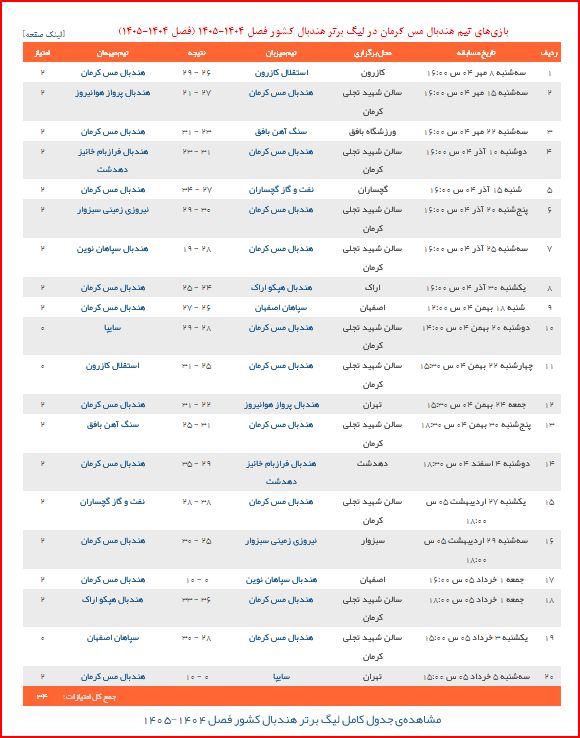Open سایپا host team in row 20
Viewport: 580px width, 738px height.
click(281, 677)
